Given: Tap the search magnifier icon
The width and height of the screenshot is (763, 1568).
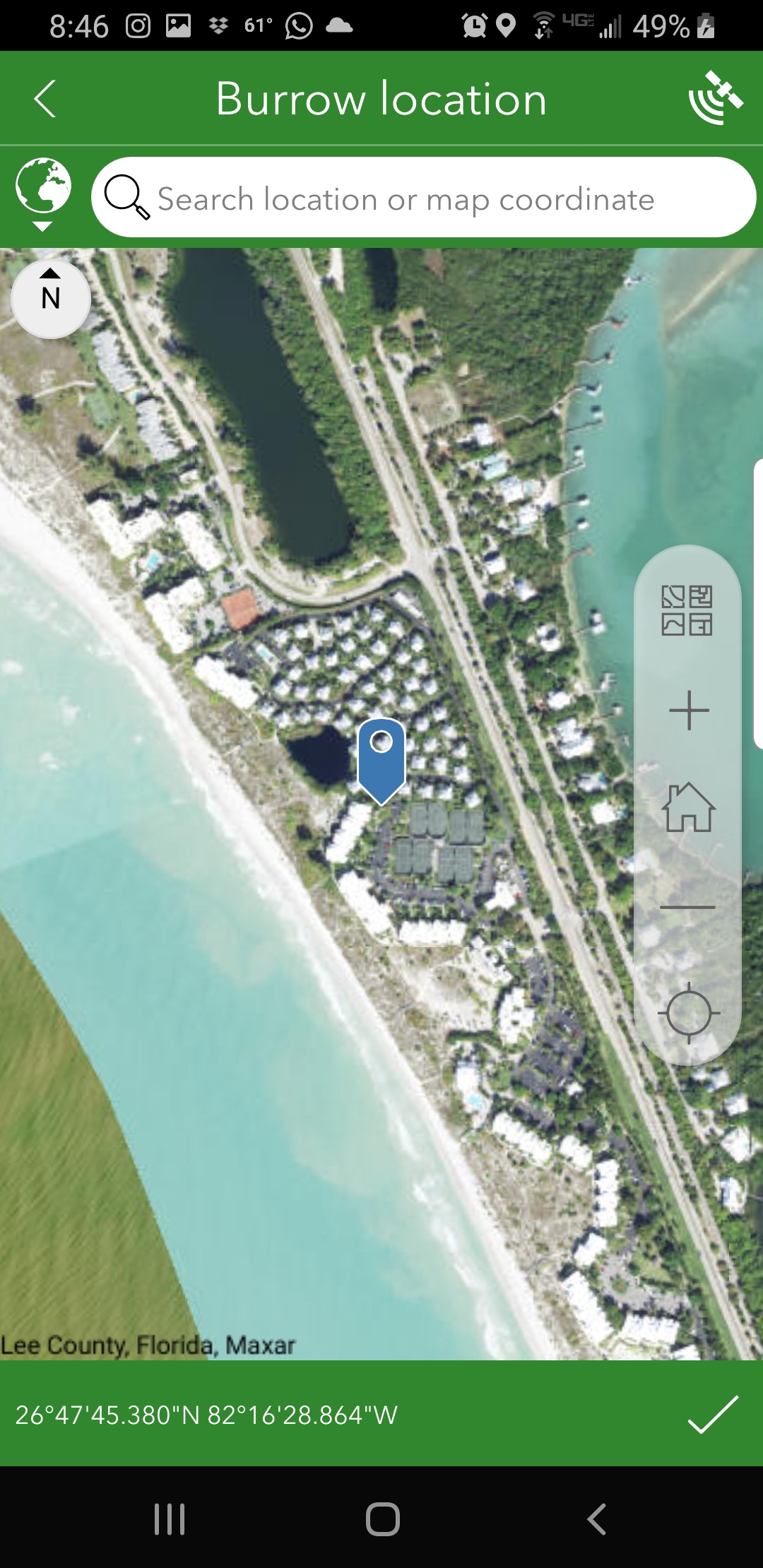Looking at the screenshot, I should [x=127, y=198].
